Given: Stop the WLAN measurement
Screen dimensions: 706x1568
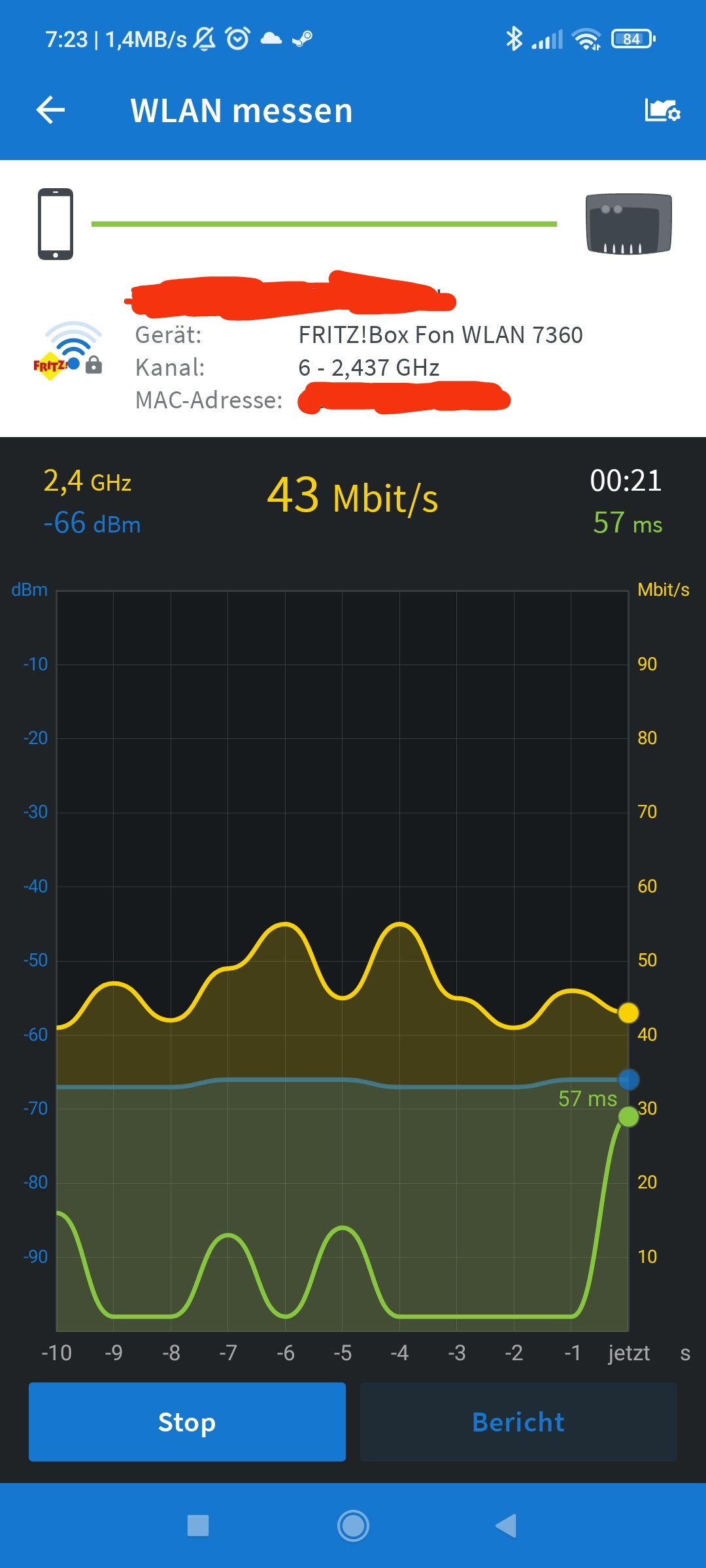Looking at the screenshot, I should (187, 1422).
